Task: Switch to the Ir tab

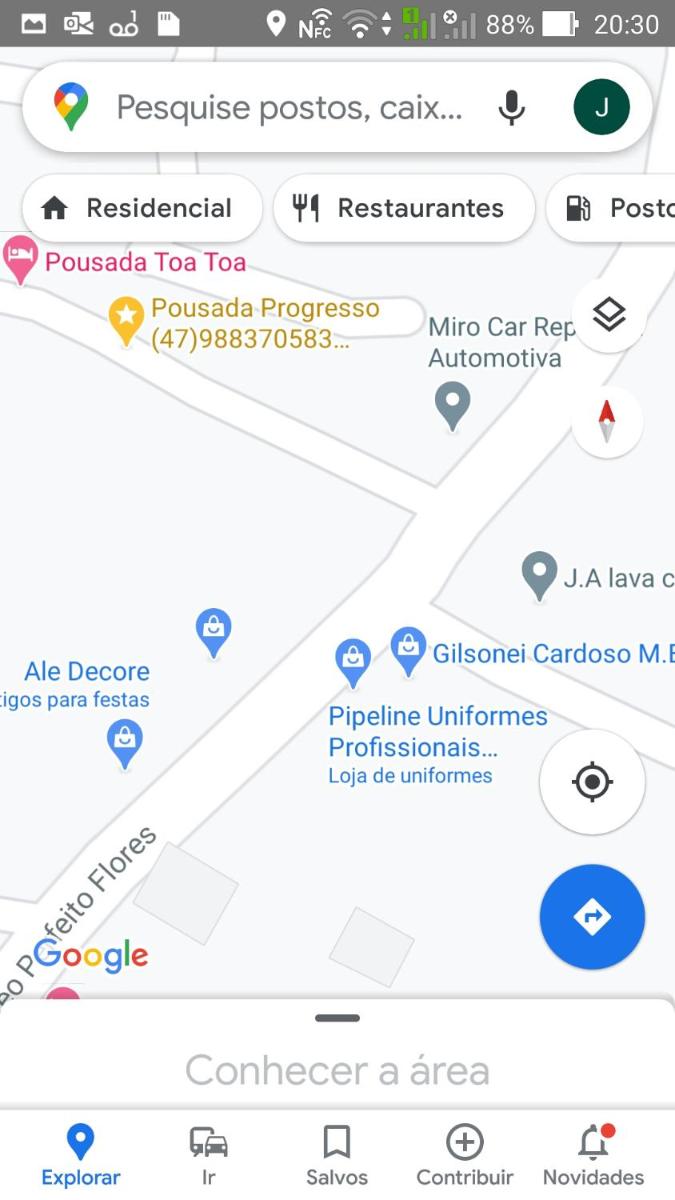Action: (x=208, y=1154)
